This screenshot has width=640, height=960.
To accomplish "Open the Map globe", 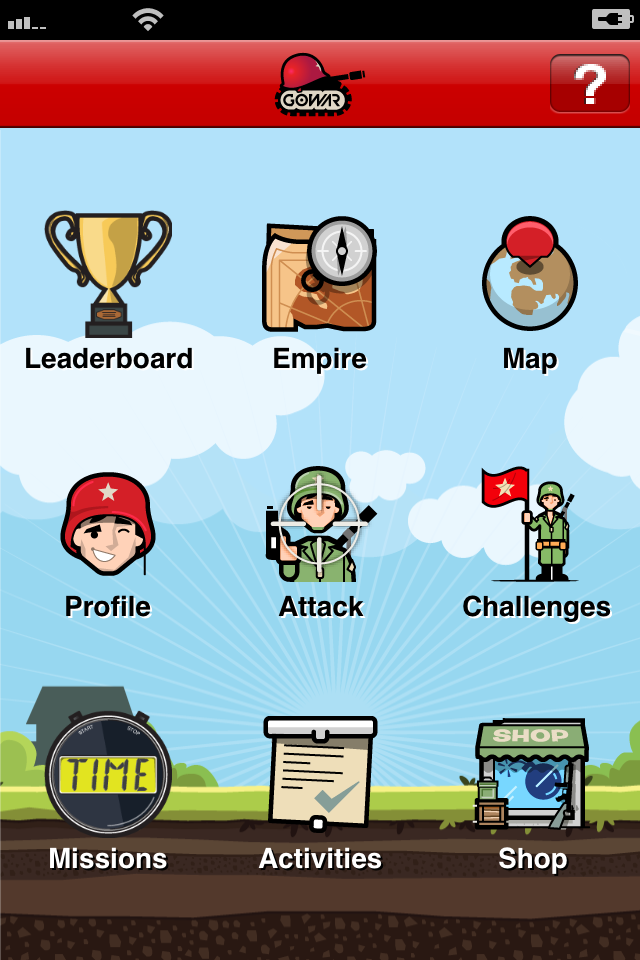I will click(x=530, y=275).
